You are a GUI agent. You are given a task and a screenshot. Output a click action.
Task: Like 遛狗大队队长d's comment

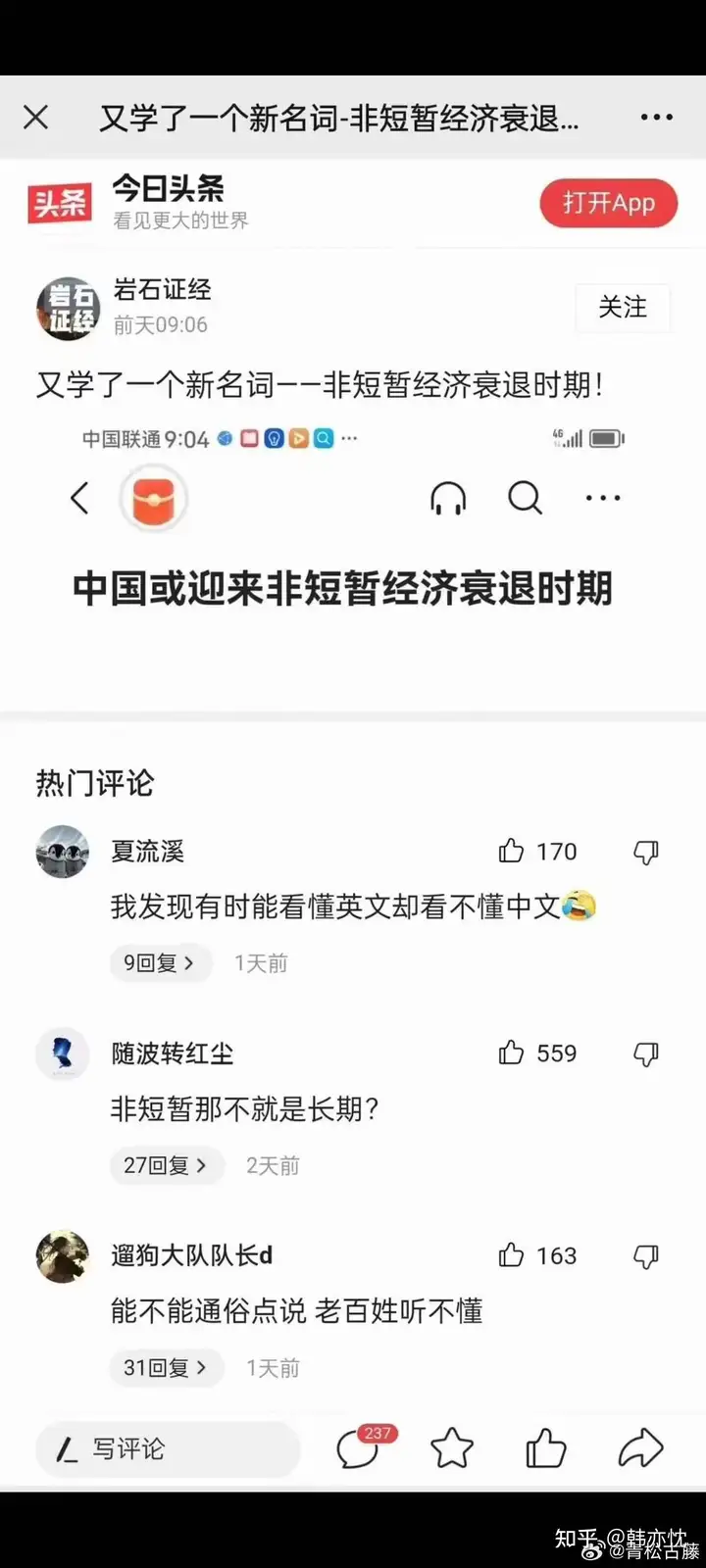[511, 1255]
